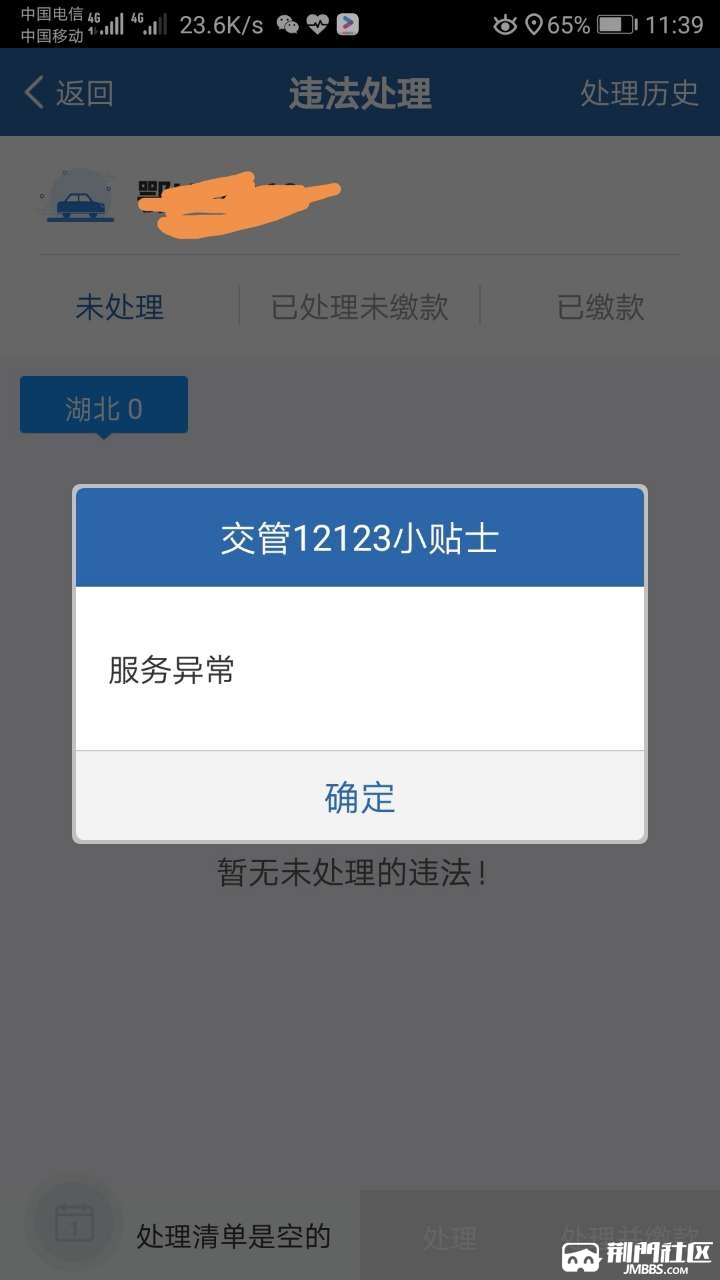Select the 湖北 0 province badge
The width and height of the screenshot is (720, 1280).
(103, 405)
